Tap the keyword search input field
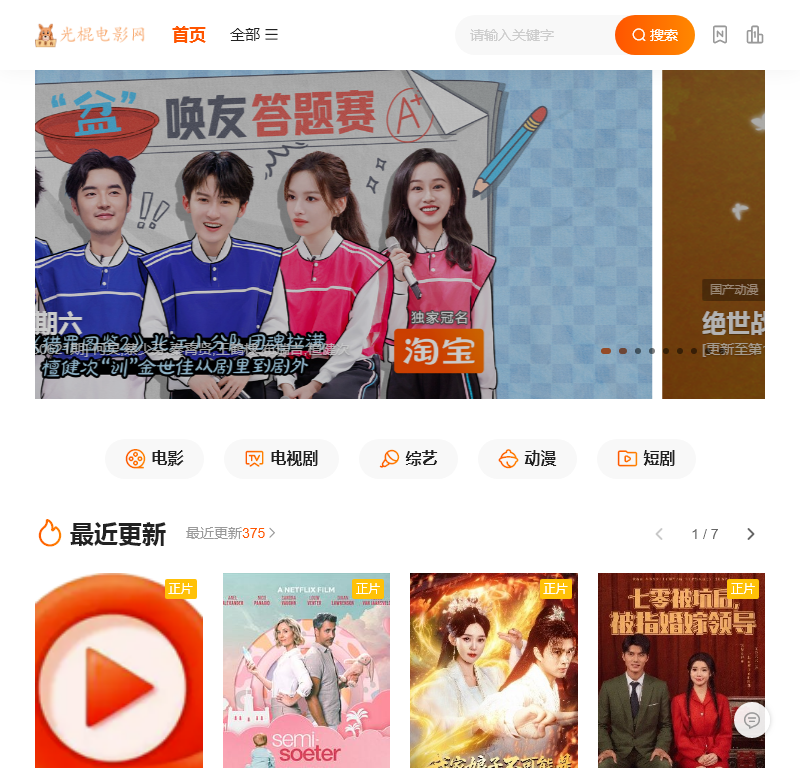 (535, 35)
